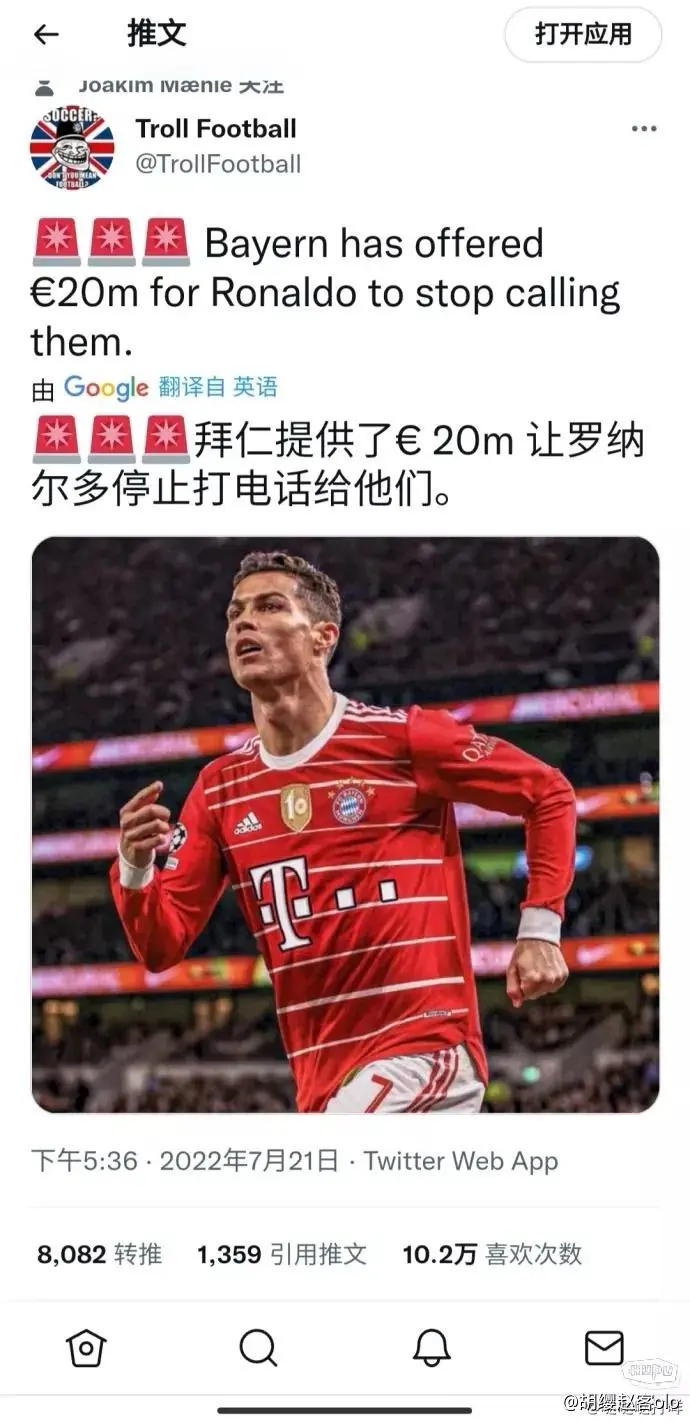Image resolution: width=690 pixels, height=1422 pixels.
Task: Tap the 打开应用 button
Action: 583,34
